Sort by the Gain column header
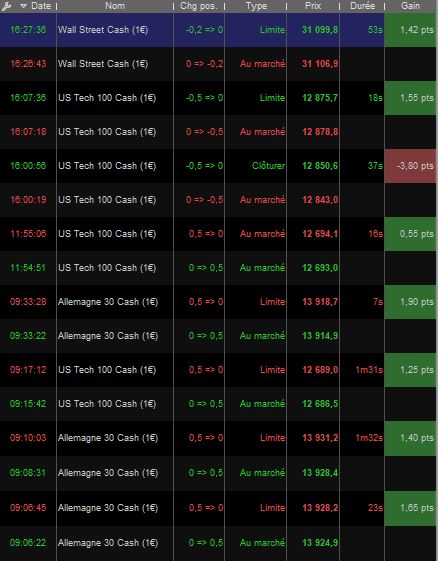Image resolution: width=438 pixels, height=561 pixels. 410,6
